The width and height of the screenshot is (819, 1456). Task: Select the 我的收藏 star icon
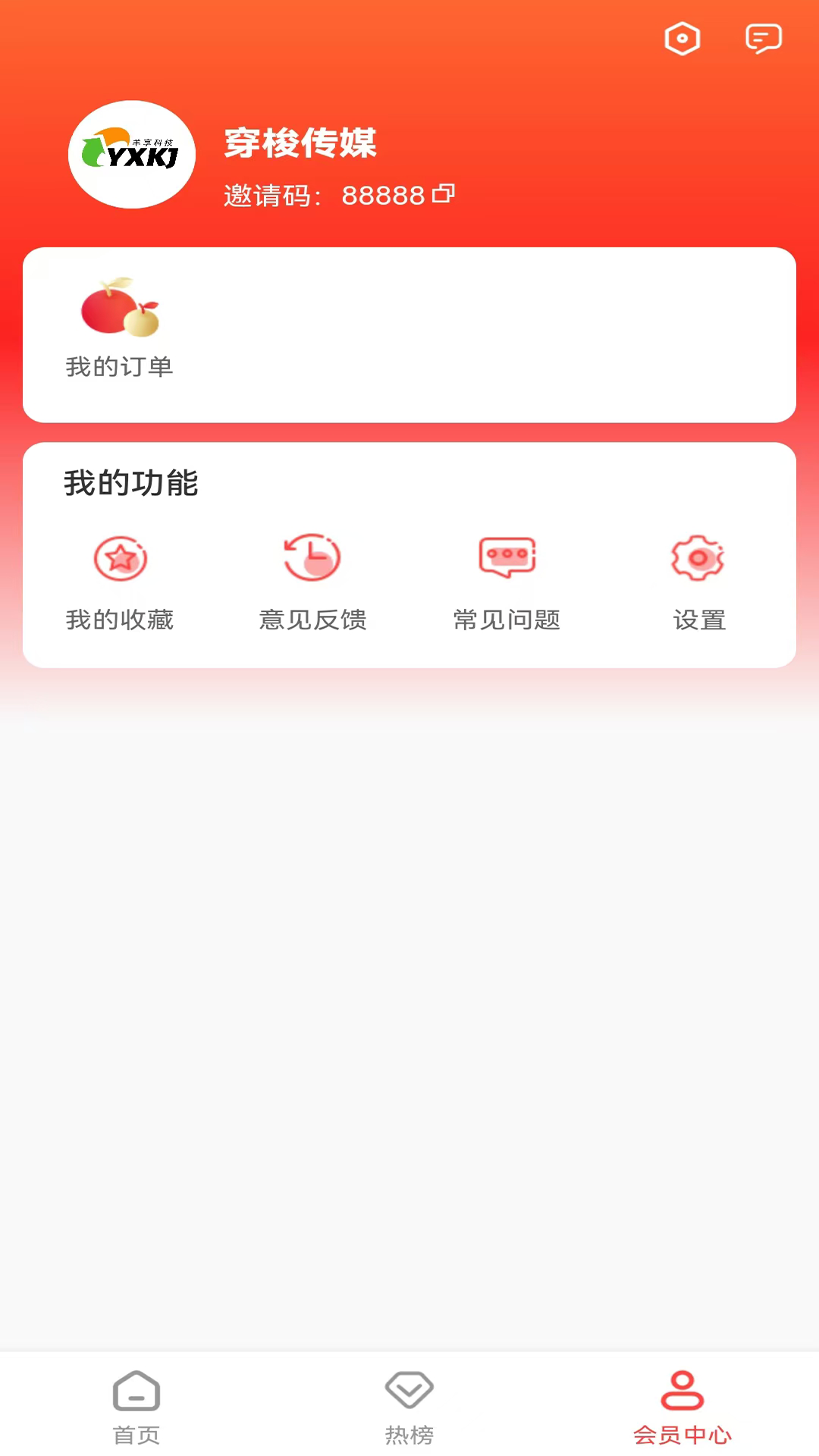point(120,558)
